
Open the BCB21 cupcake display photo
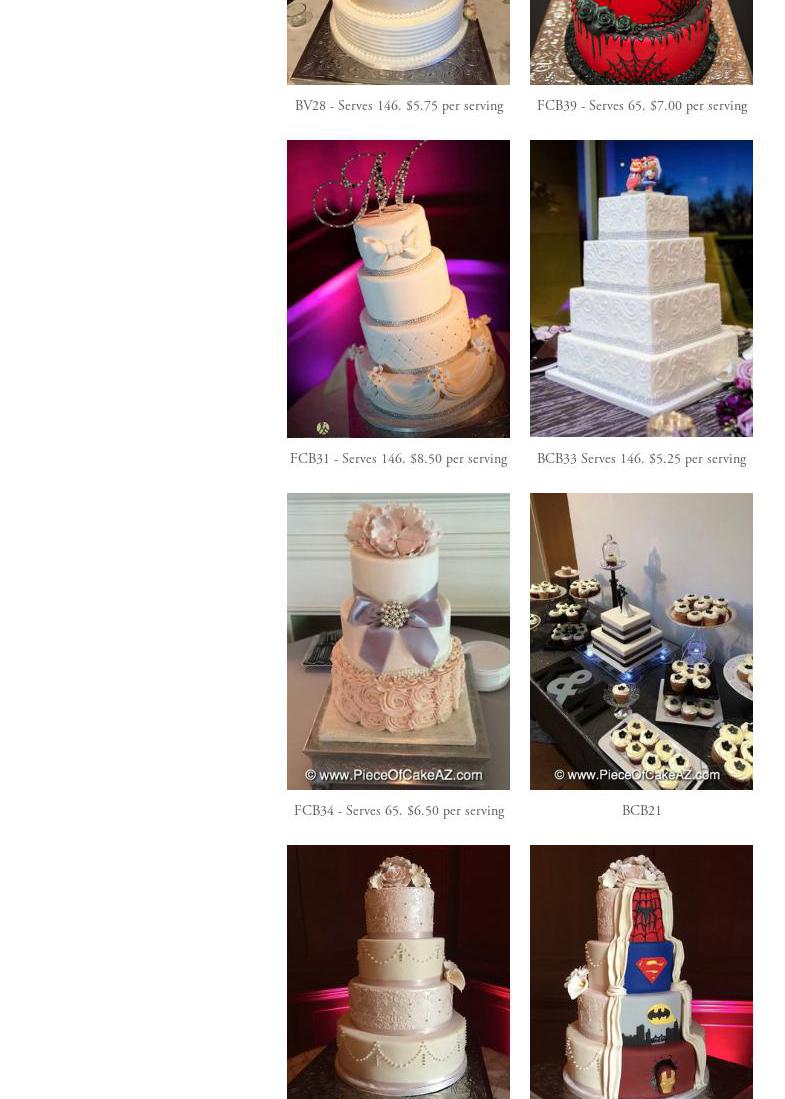[641, 641]
